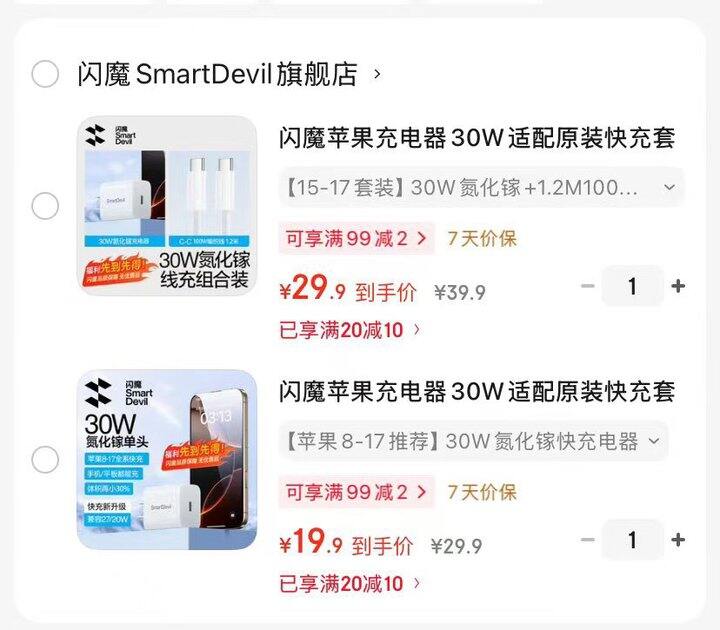Expand 已享满20减10 details for ¥19.9 item
Image resolution: width=720 pixels, height=630 pixels.
350,583
